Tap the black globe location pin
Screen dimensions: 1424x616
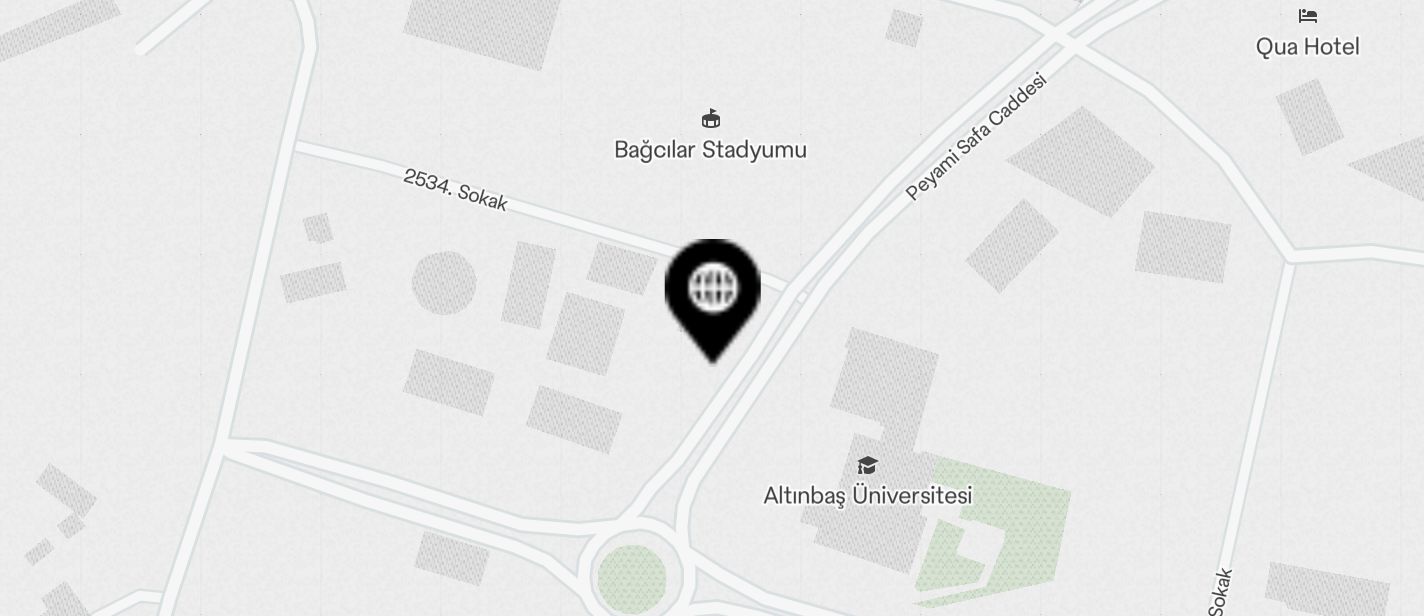712,293
